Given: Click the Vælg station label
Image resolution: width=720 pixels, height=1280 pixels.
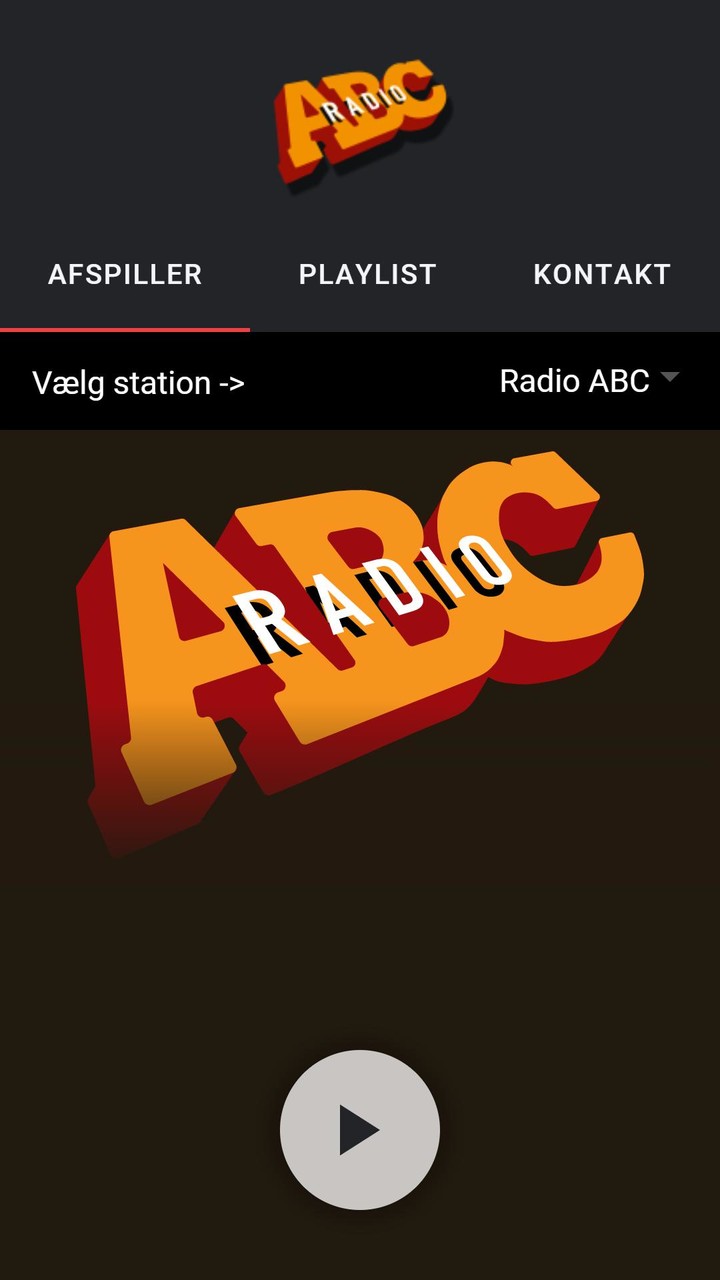Looking at the screenshot, I should click(x=140, y=382).
